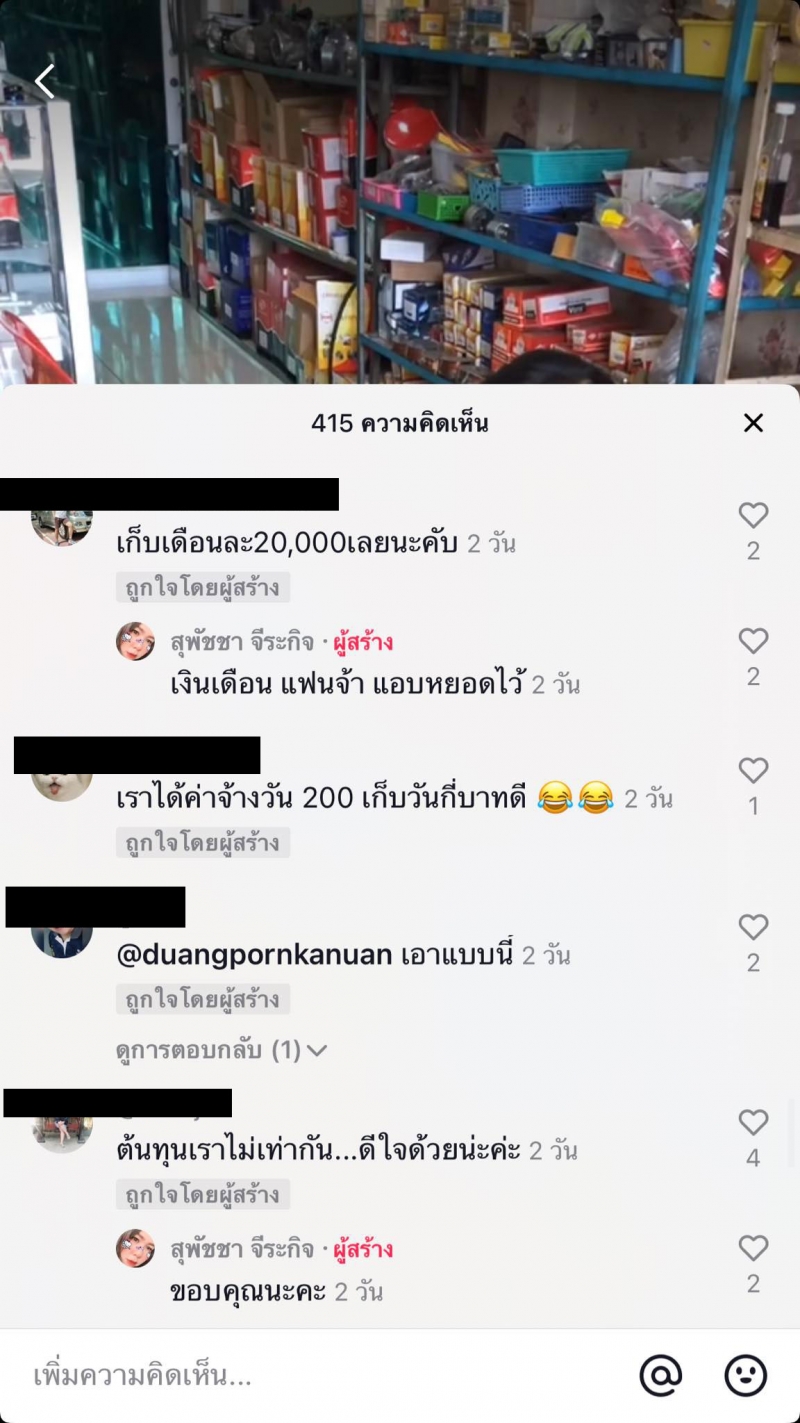Like the creator's reply เงินเดือน แฟนจ้า แอบหยอดไว้
Screen dimensions: 800x1423
tap(753, 642)
